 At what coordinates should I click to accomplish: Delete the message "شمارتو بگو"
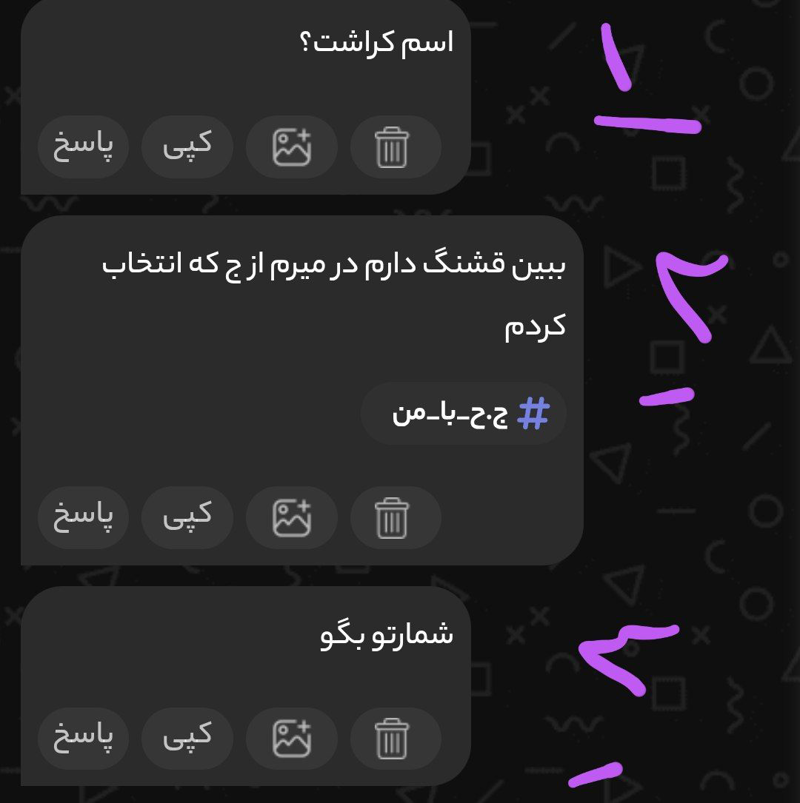[392, 739]
